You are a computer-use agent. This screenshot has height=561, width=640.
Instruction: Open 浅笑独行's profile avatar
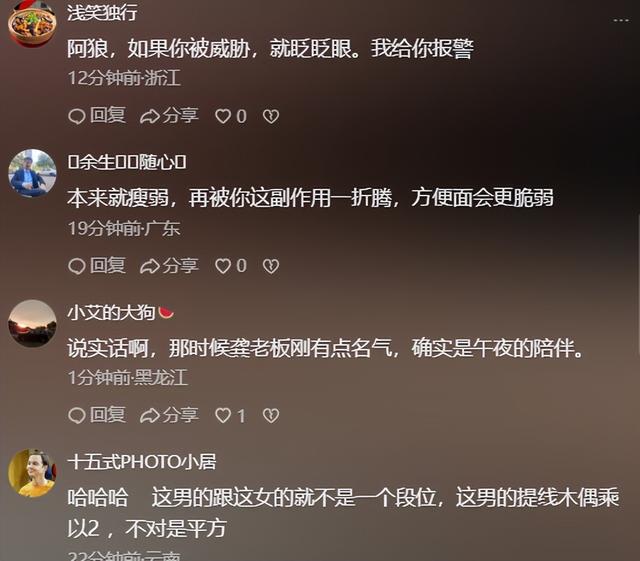click(x=32, y=22)
